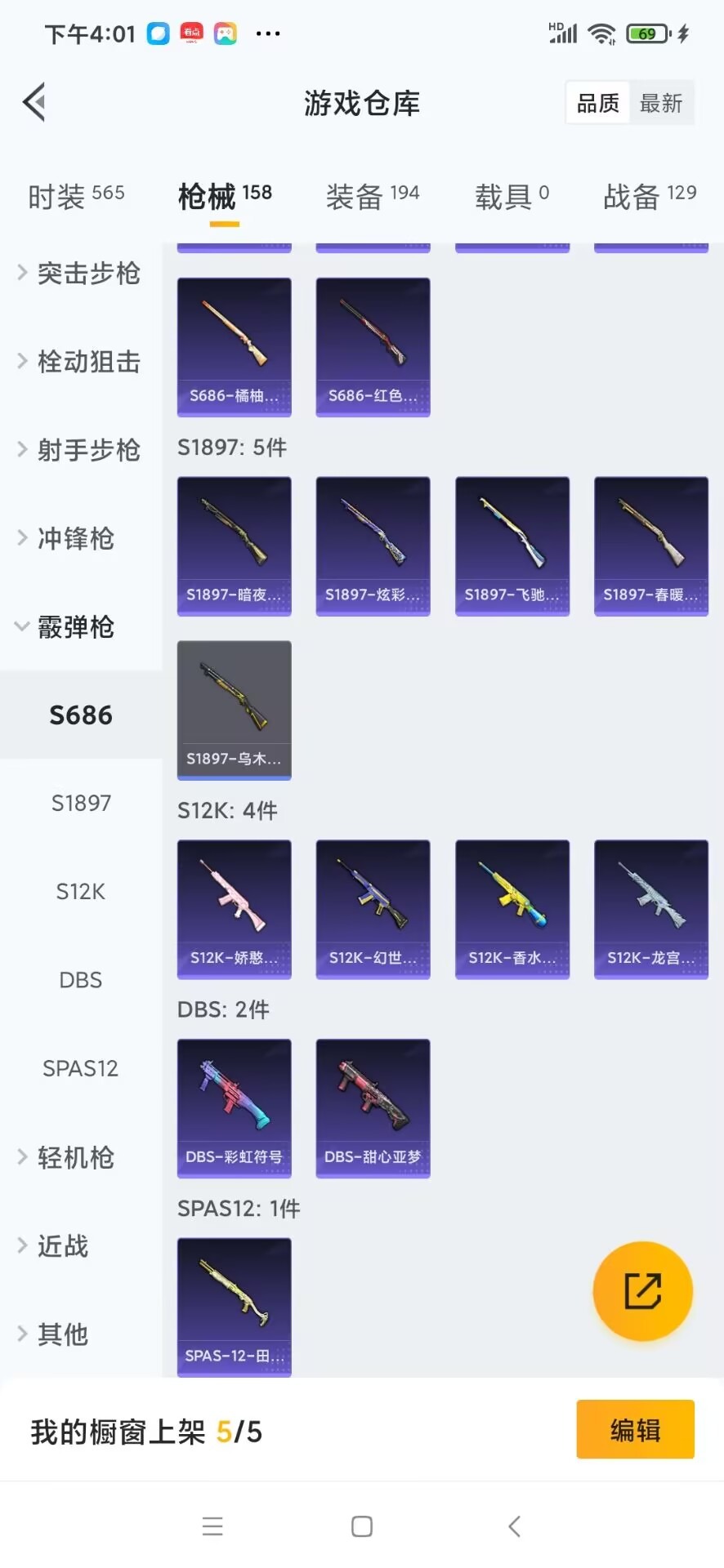
Task: Open the 战备 tab
Action: (649, 196)
